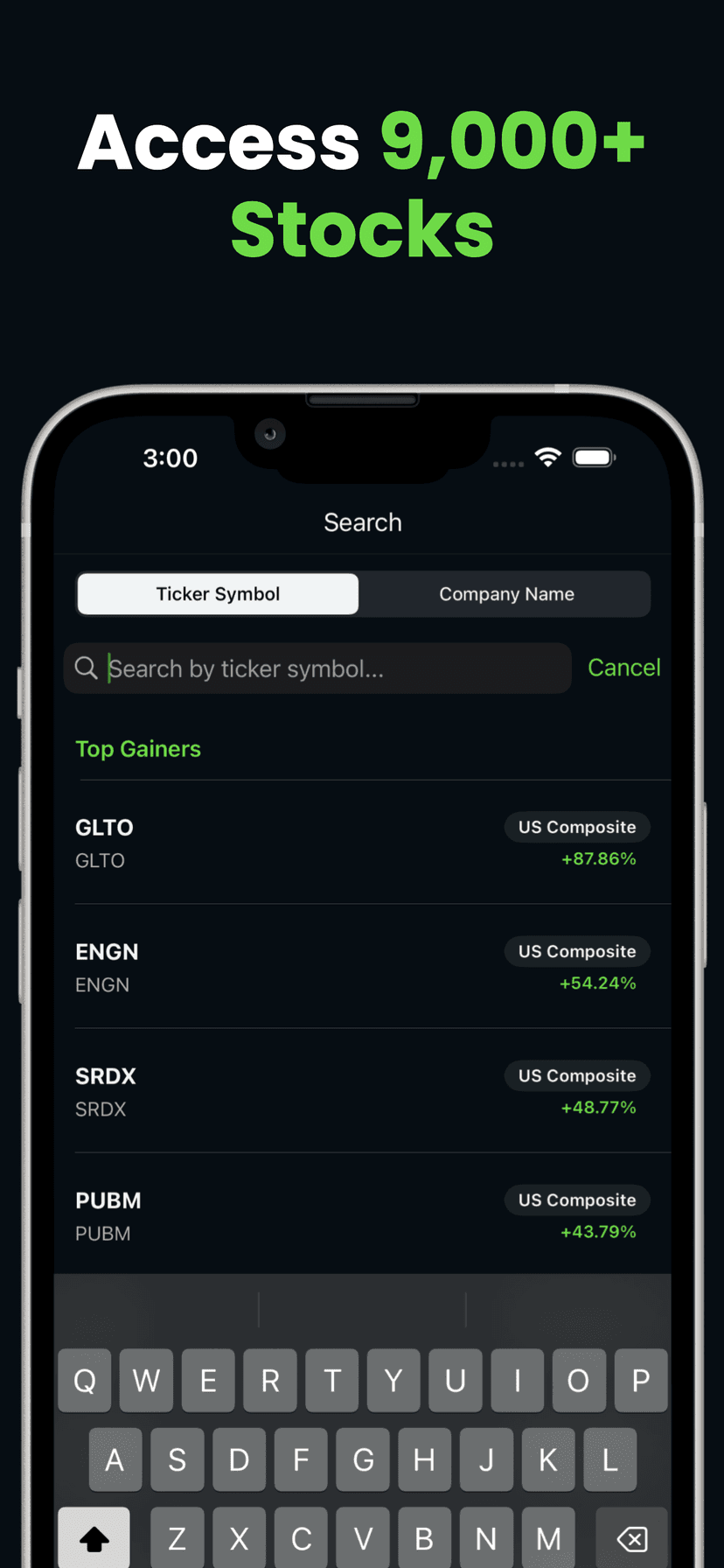Click the Wi-Fi icon in the status bar
The image size is (724, 1568).
[x=547, y=456]
